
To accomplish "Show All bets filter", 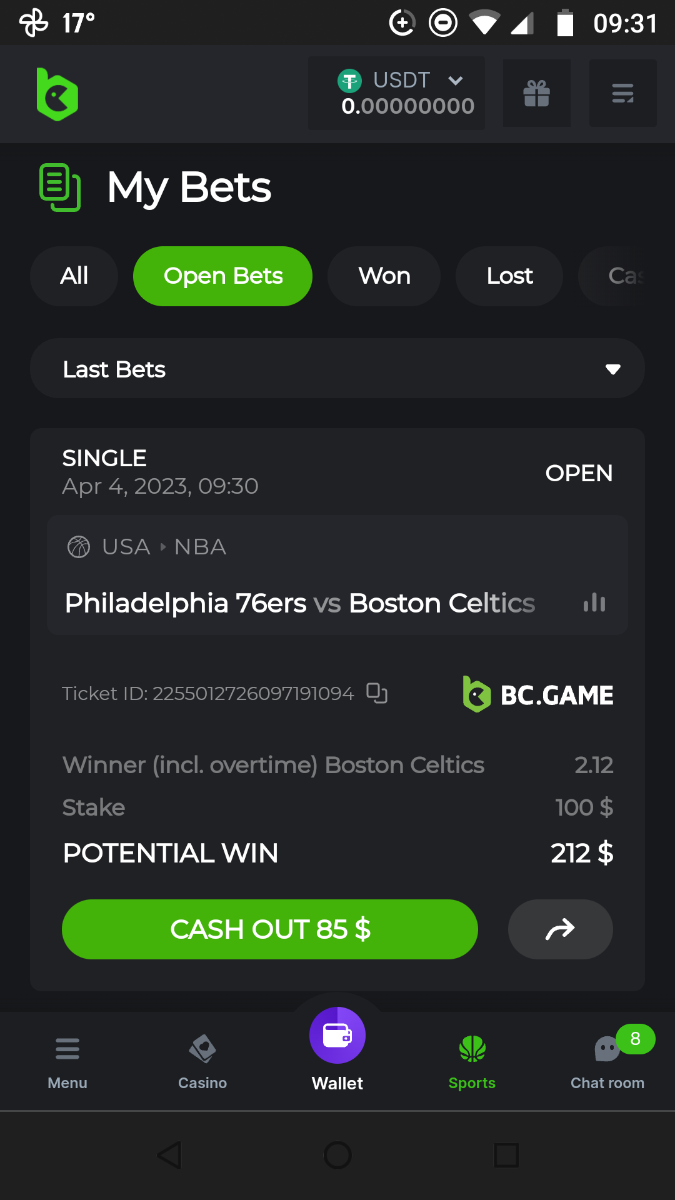I will pyautogui.click(x=74, y=276).
